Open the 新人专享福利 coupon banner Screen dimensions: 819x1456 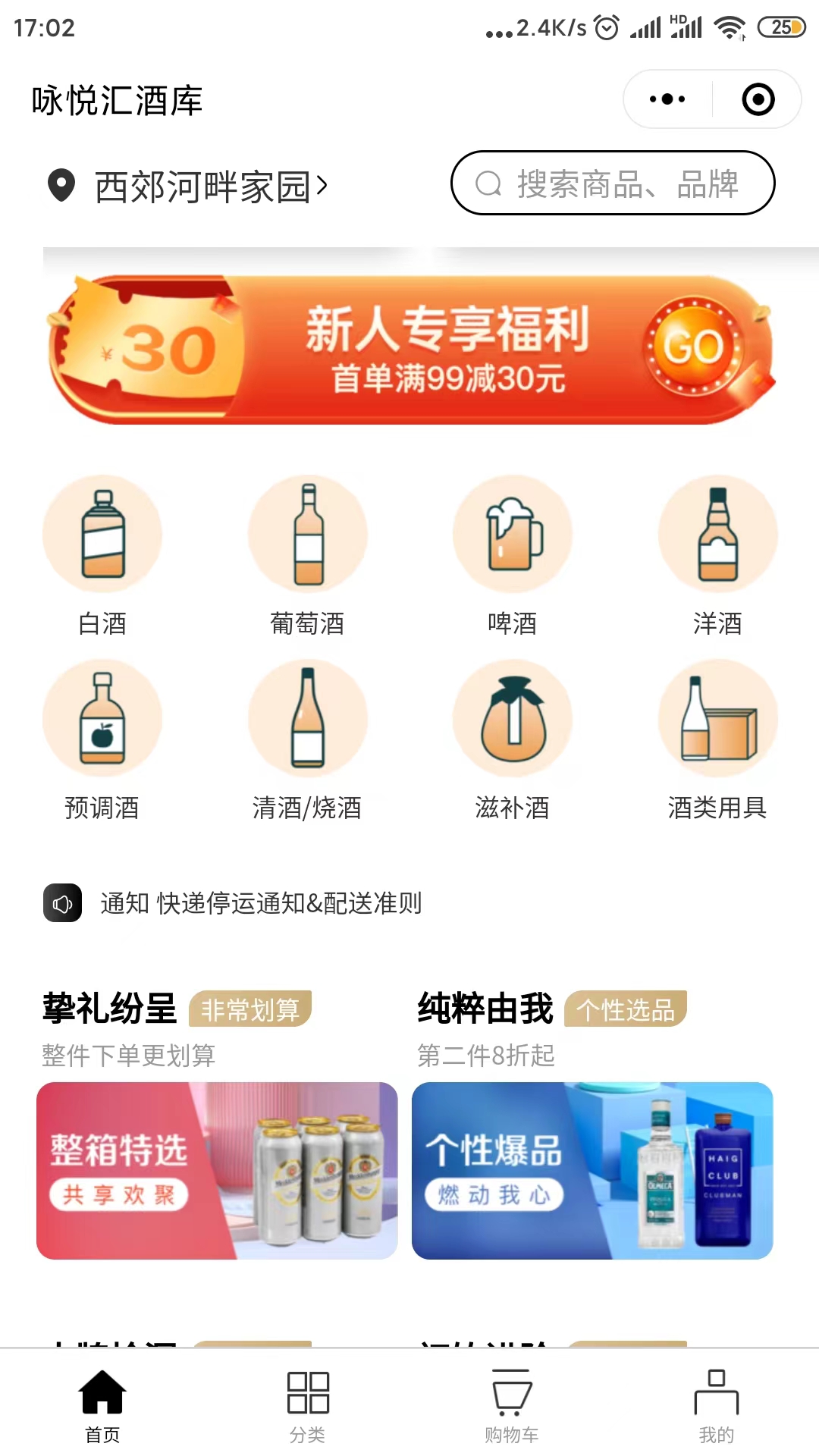tap(409, 349)
